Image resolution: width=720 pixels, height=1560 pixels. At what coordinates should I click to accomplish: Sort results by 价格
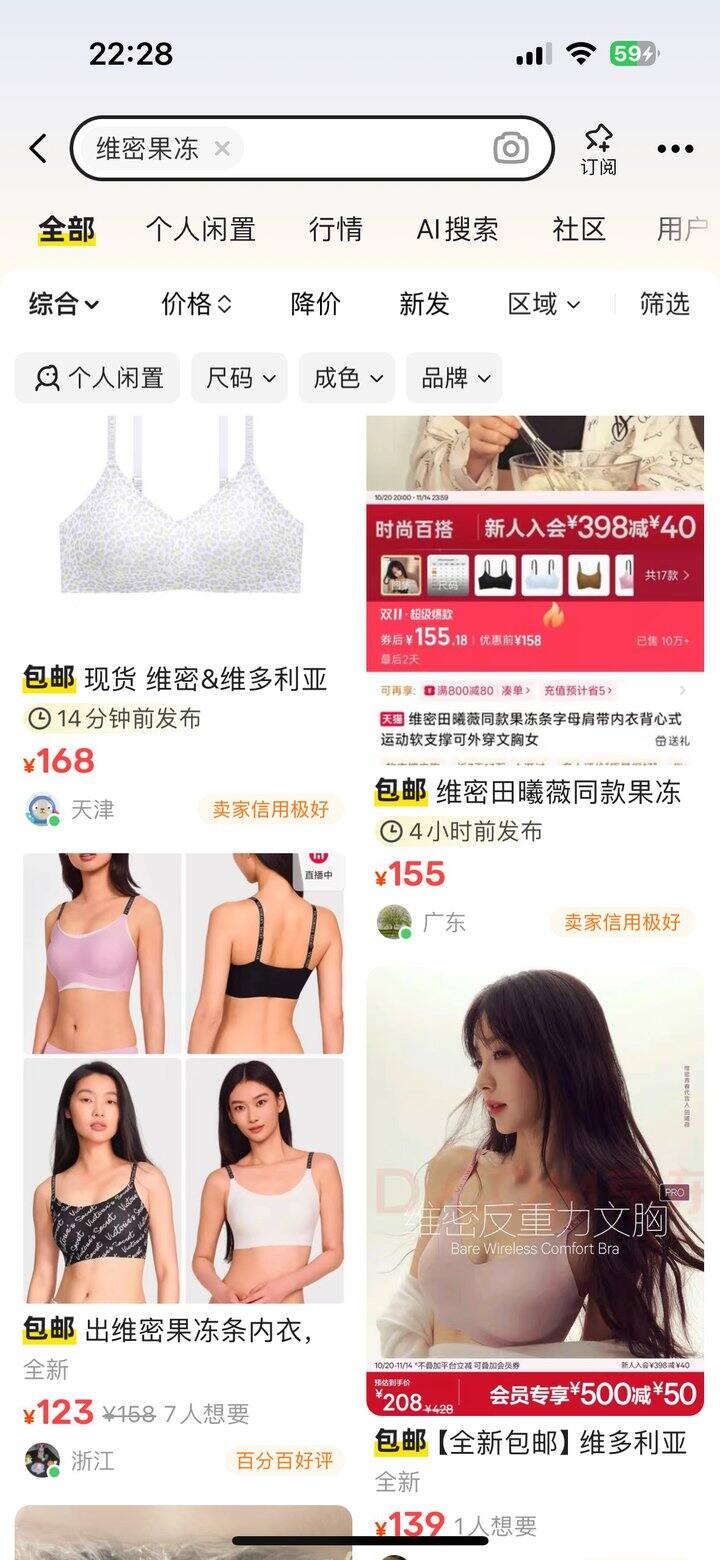(x=196, y=304)
